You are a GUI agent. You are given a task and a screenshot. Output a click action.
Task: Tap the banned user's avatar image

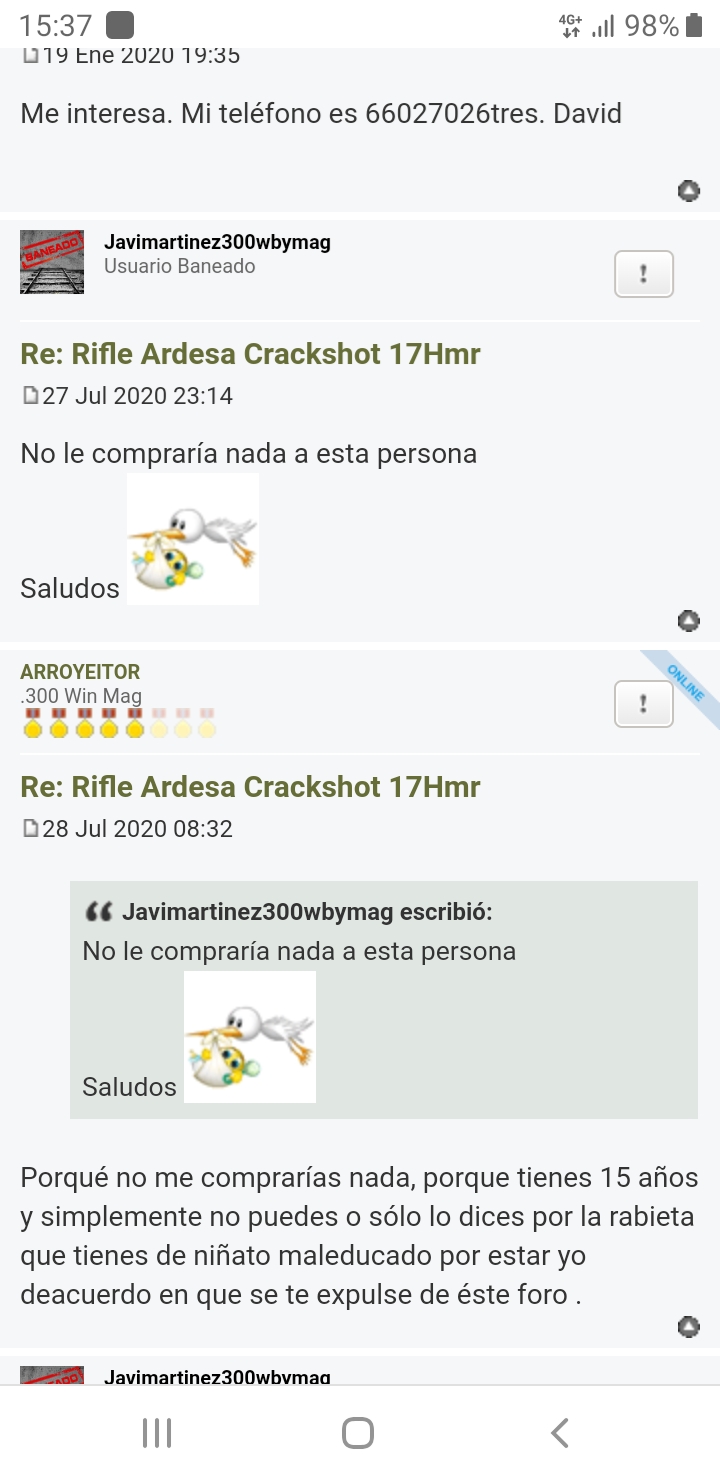tap(52, 262)
